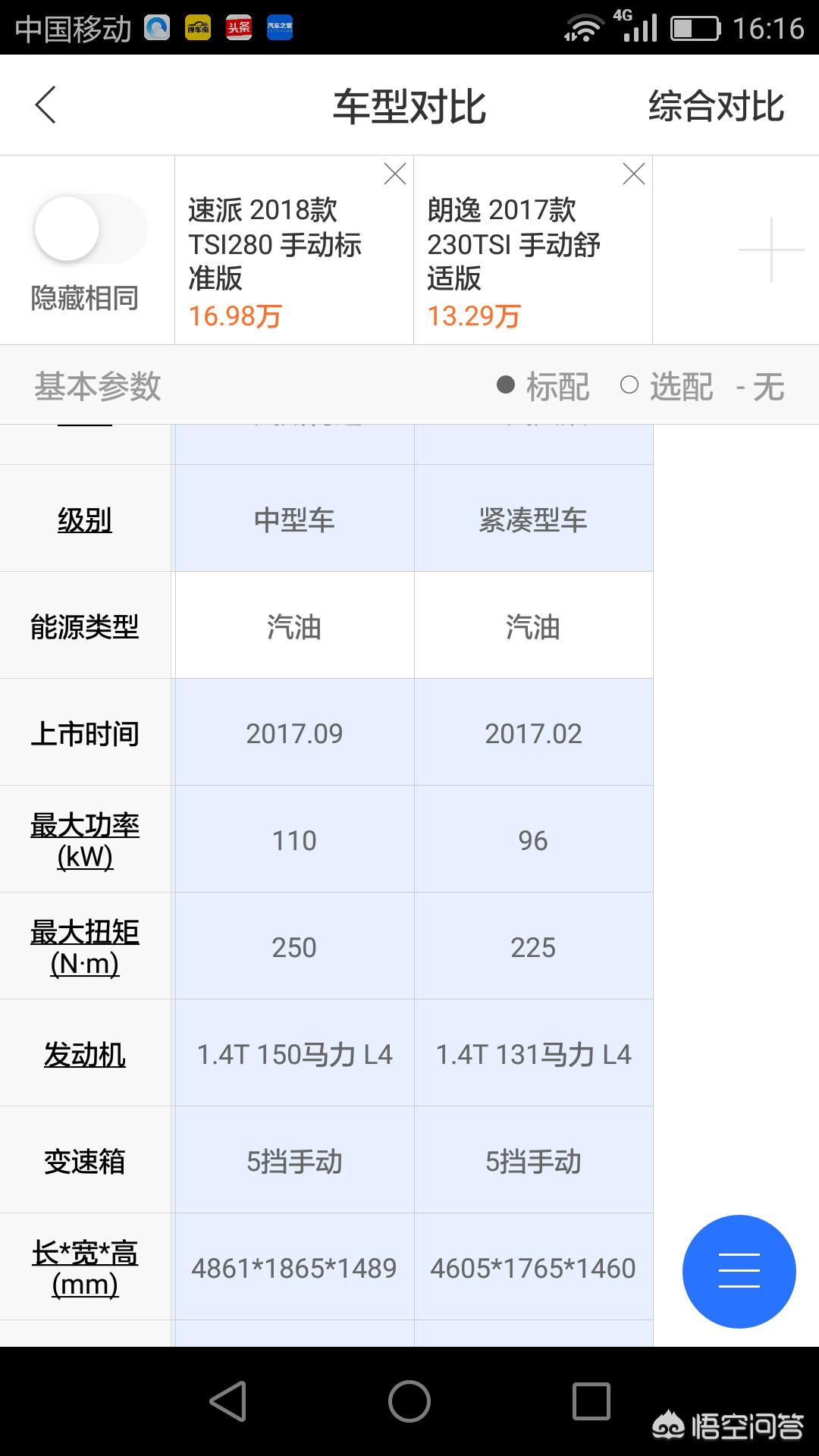Toggle the 隐藏相同 switch

pyautogui.click(x=89, y=227)
